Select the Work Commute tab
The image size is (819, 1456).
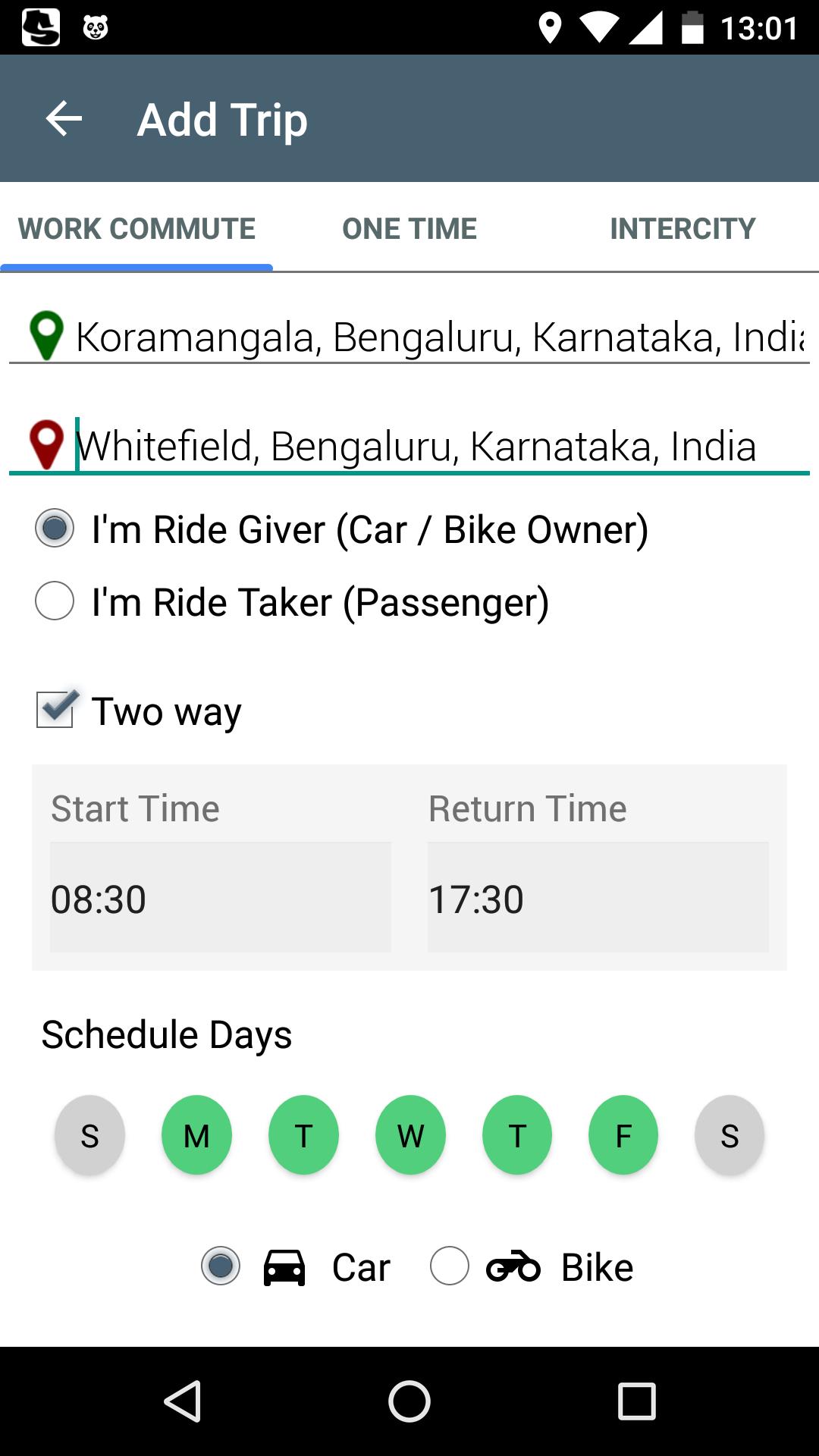[136, 228]
